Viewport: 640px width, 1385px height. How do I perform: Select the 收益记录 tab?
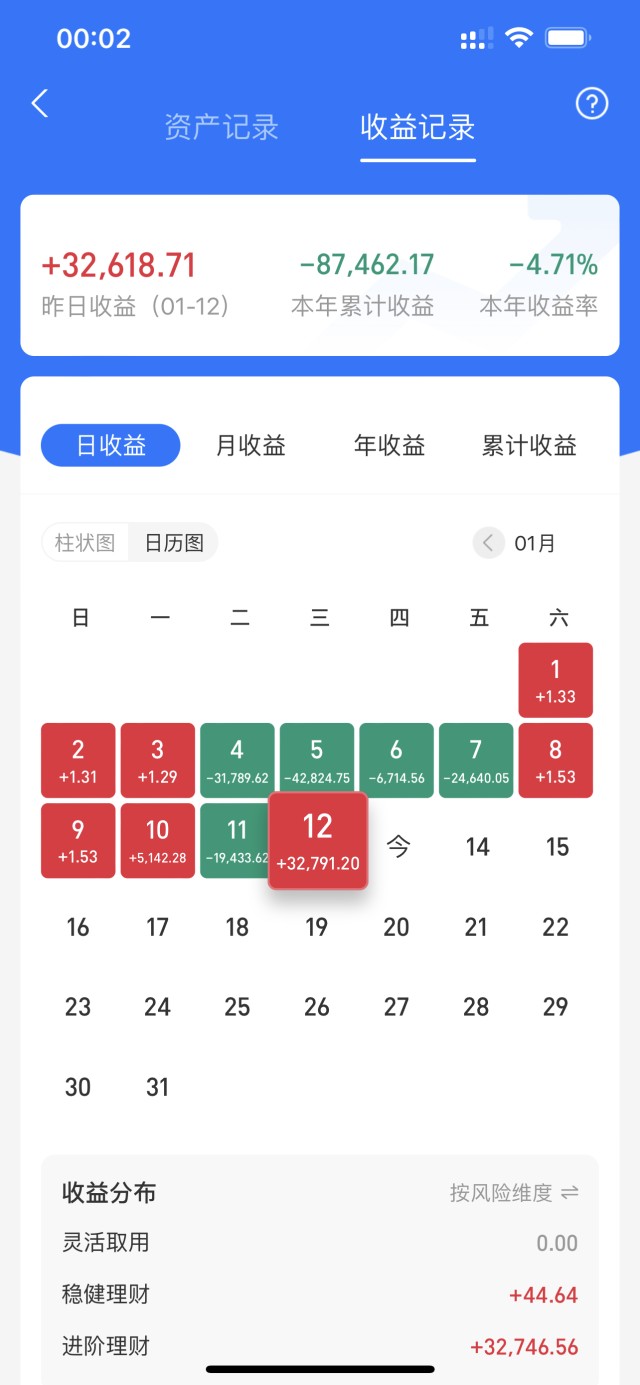point(418,127)
